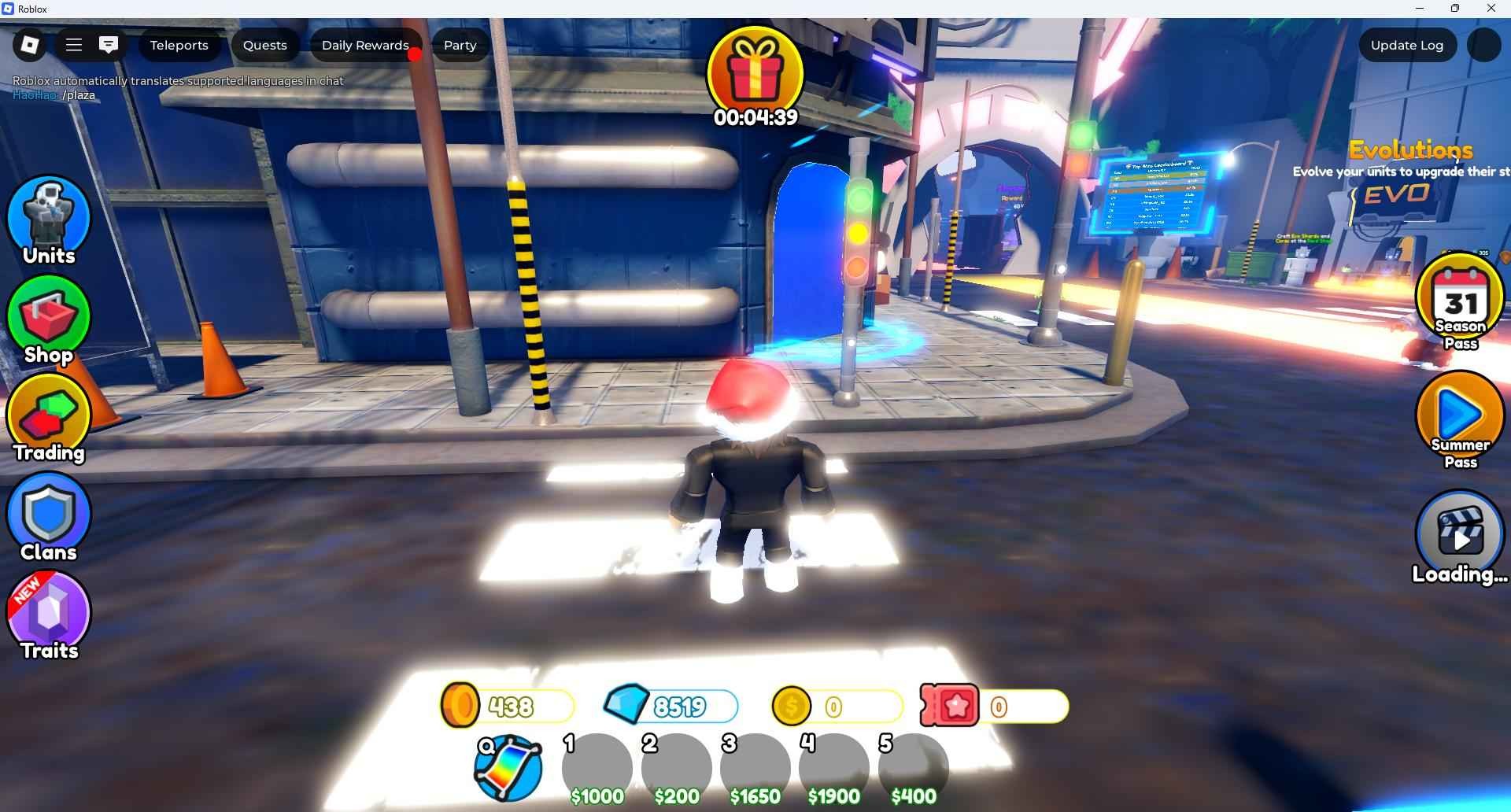
Task: Open the new Traits menu
Action: 49,614
